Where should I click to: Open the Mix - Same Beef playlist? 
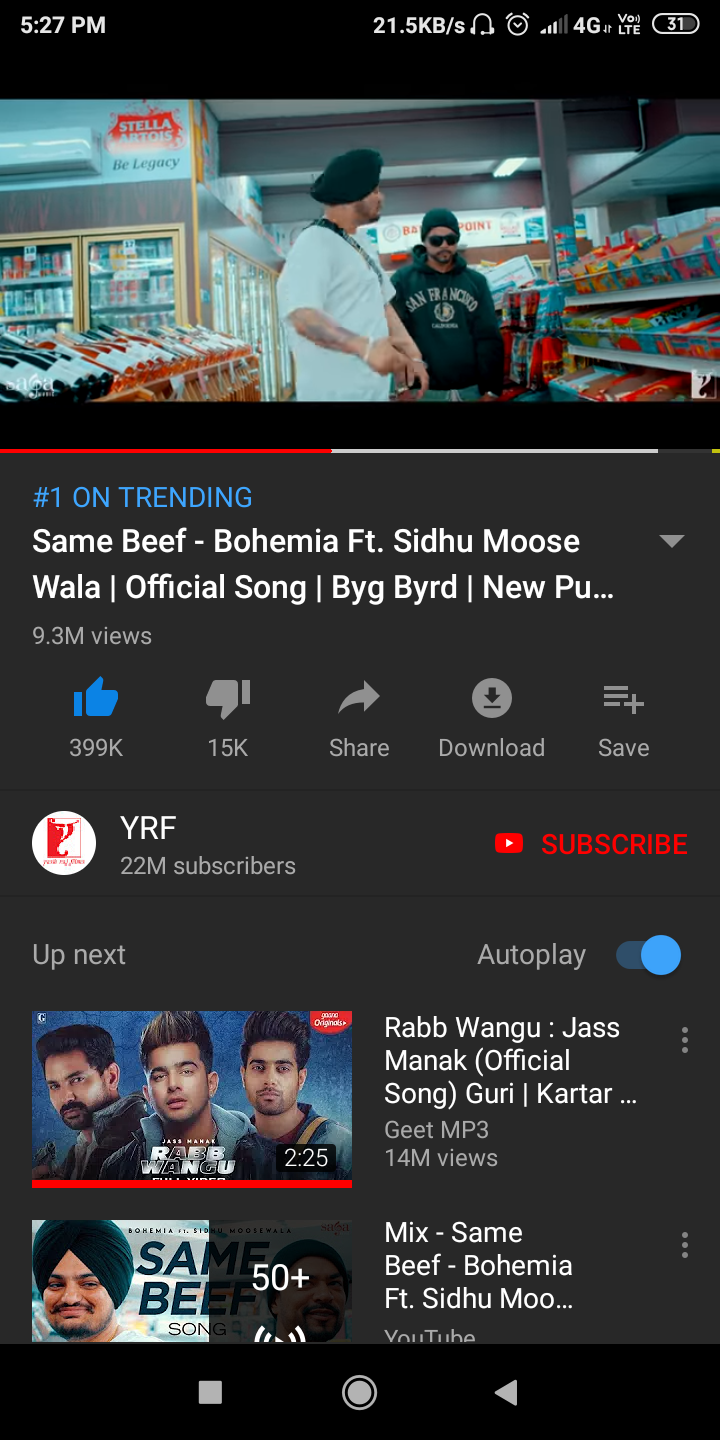pyautogui.click(x=192, y=1280)
